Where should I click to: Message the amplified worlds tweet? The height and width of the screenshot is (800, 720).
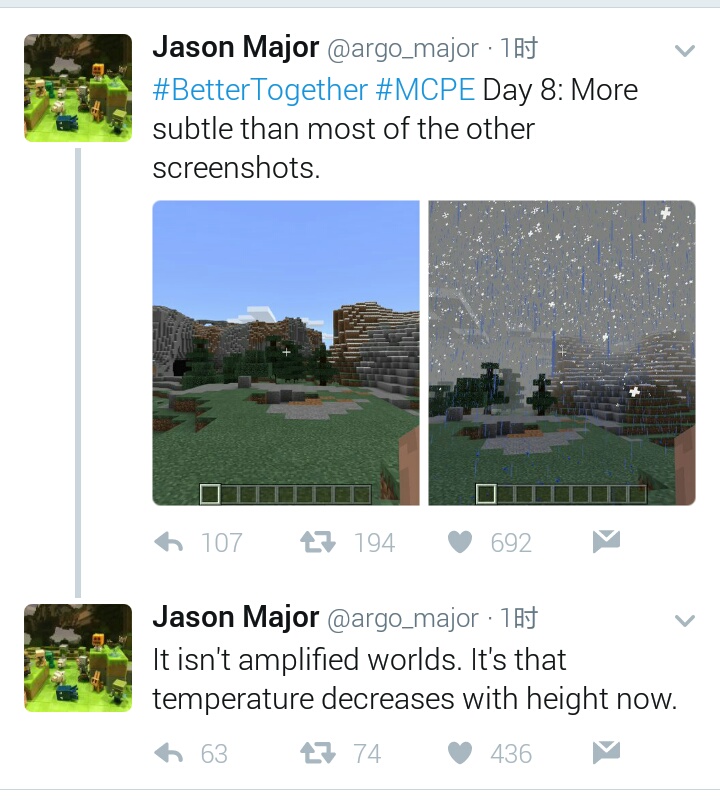coord(606,752)
